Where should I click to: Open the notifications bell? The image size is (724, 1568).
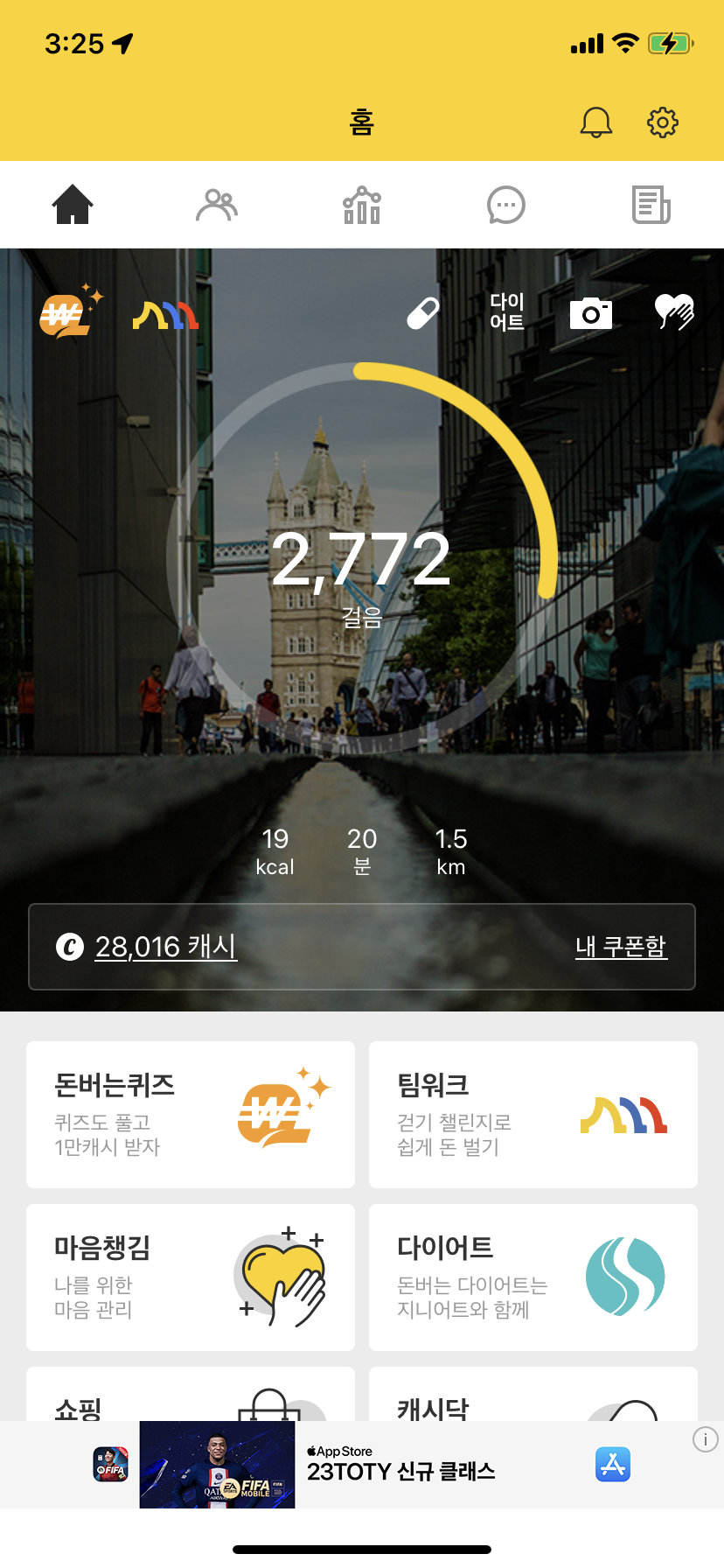(x=596, y=122)
